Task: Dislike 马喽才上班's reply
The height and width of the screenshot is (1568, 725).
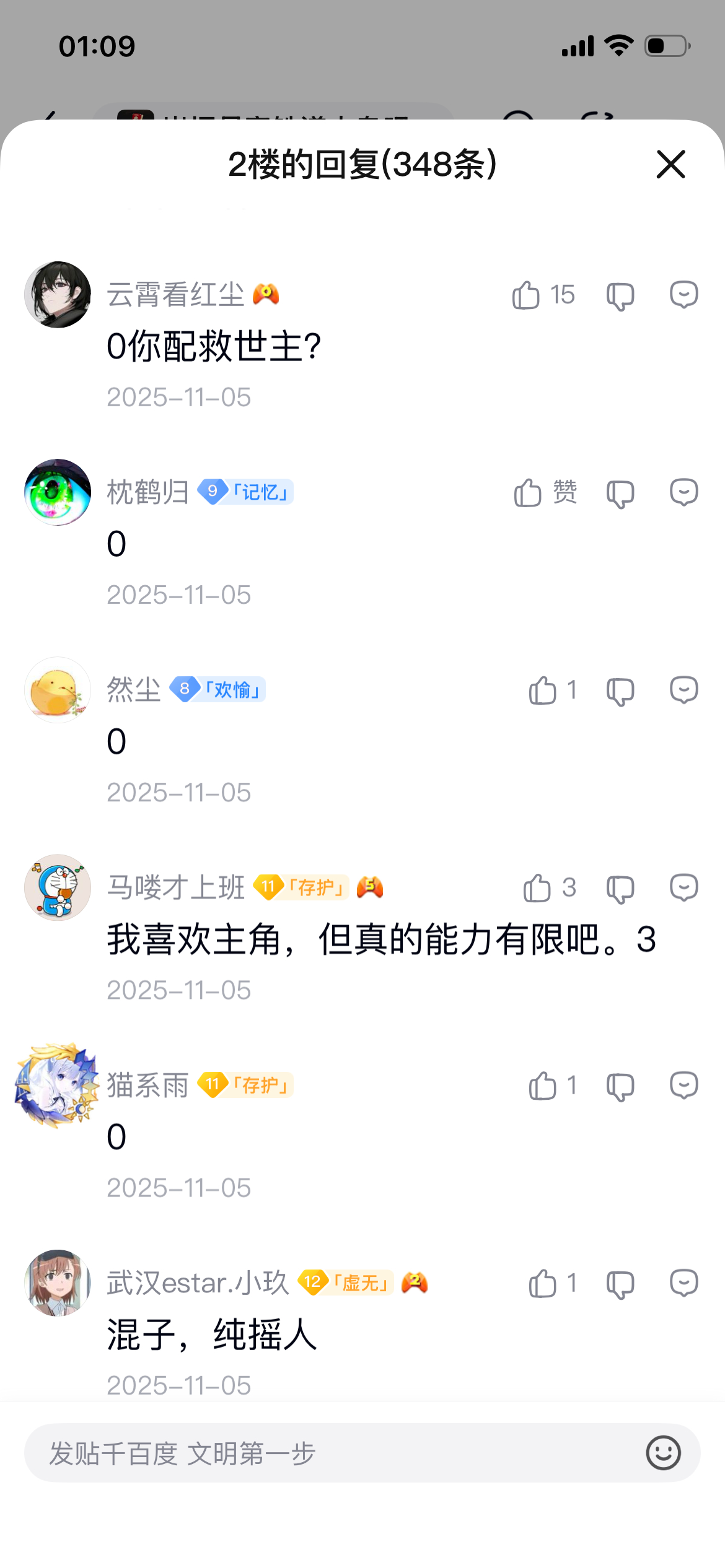Action: pos(620,889)
